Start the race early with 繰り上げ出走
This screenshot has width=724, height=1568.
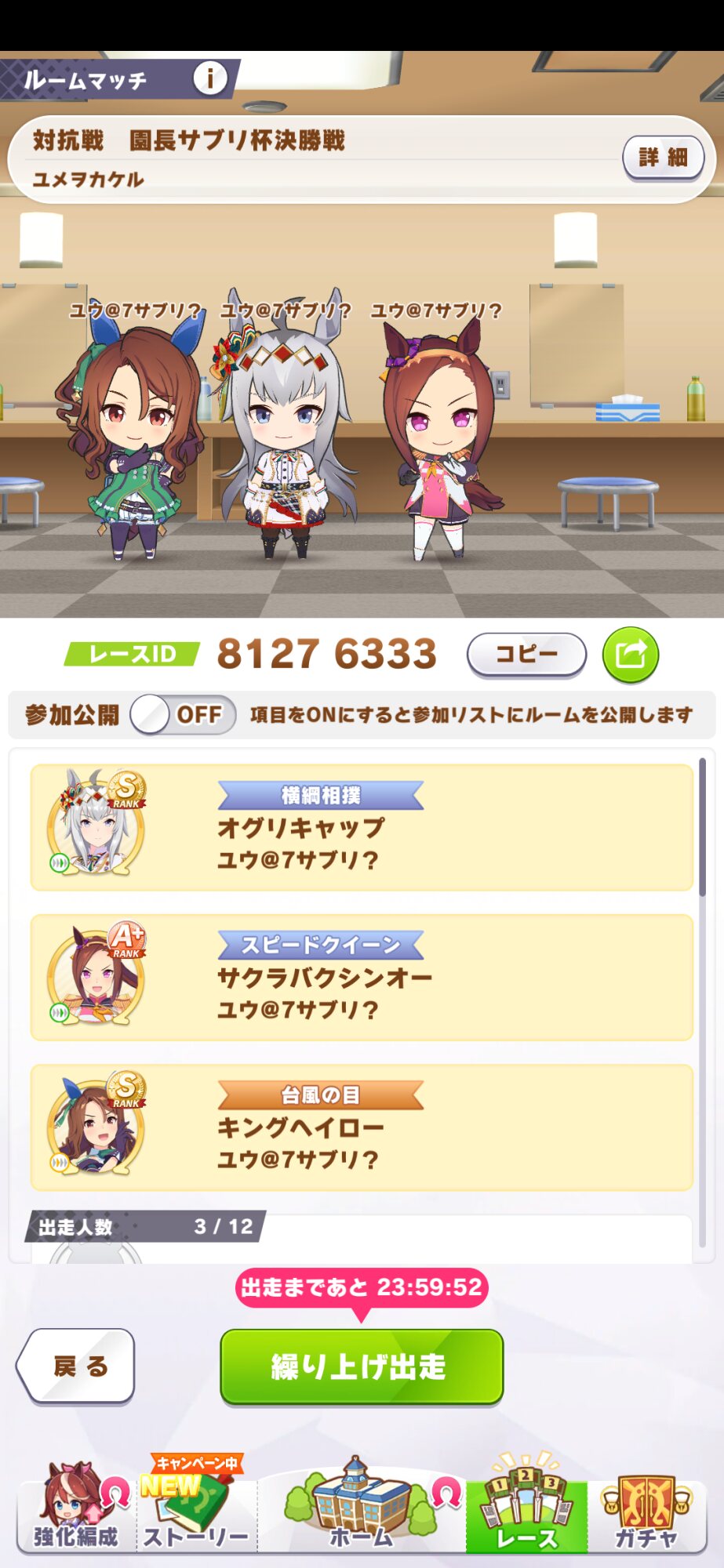pos(362,1367)
